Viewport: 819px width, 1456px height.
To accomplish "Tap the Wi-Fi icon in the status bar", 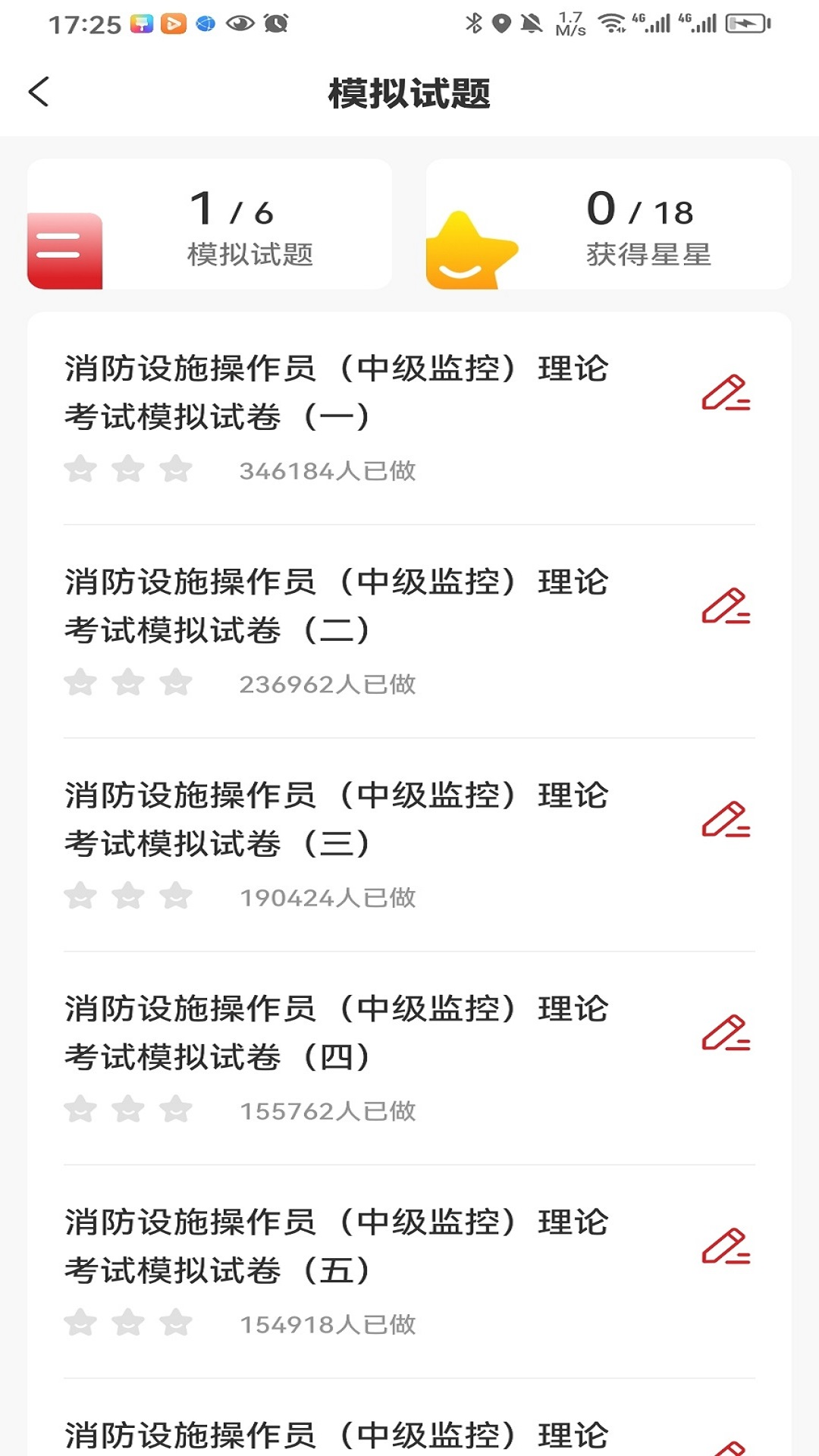I will (x=610, y=22).
